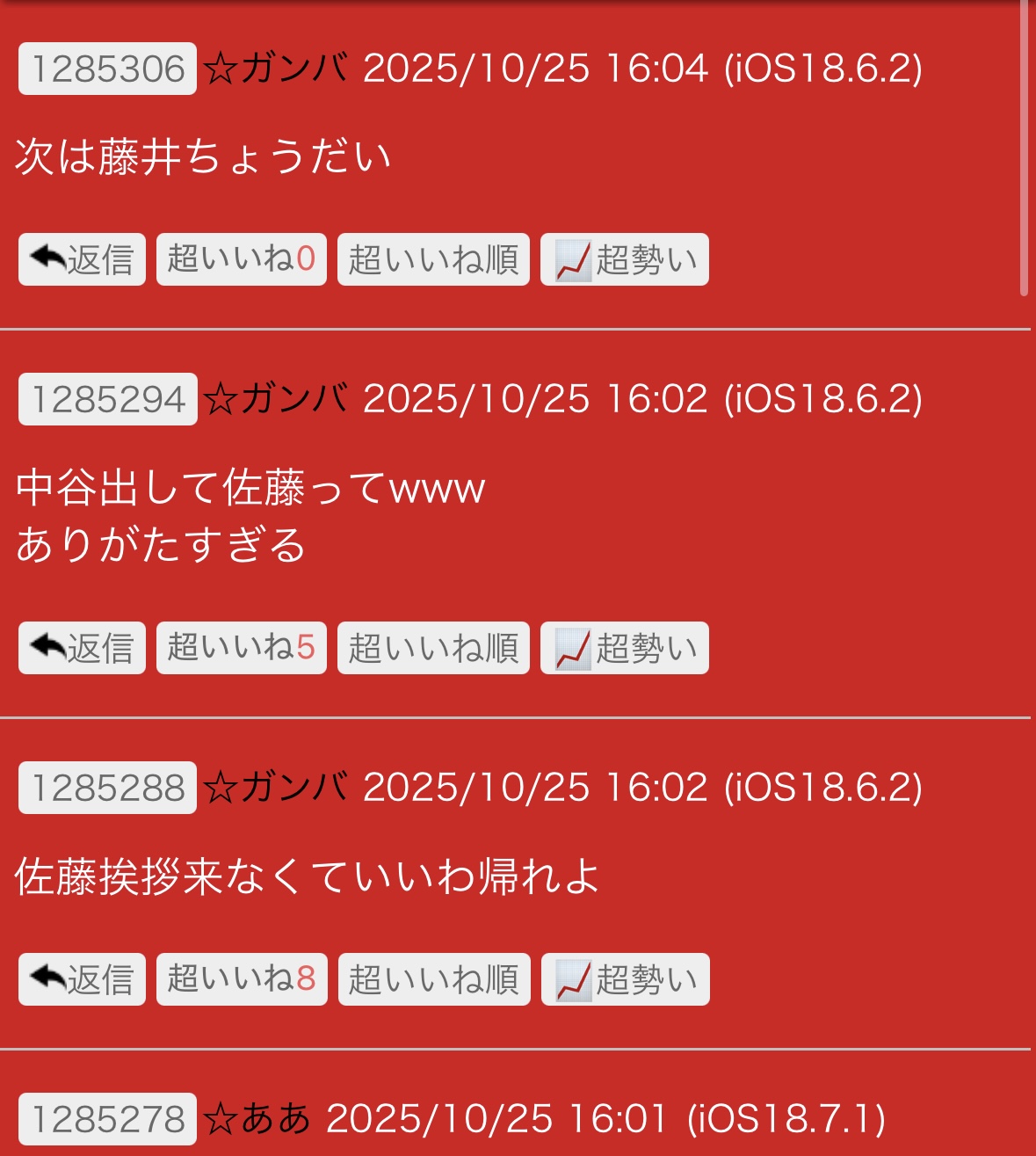Screen dimensions: 1036x1156
Task: Give 超いいね to post 1285294
Action: pos(242,648)
